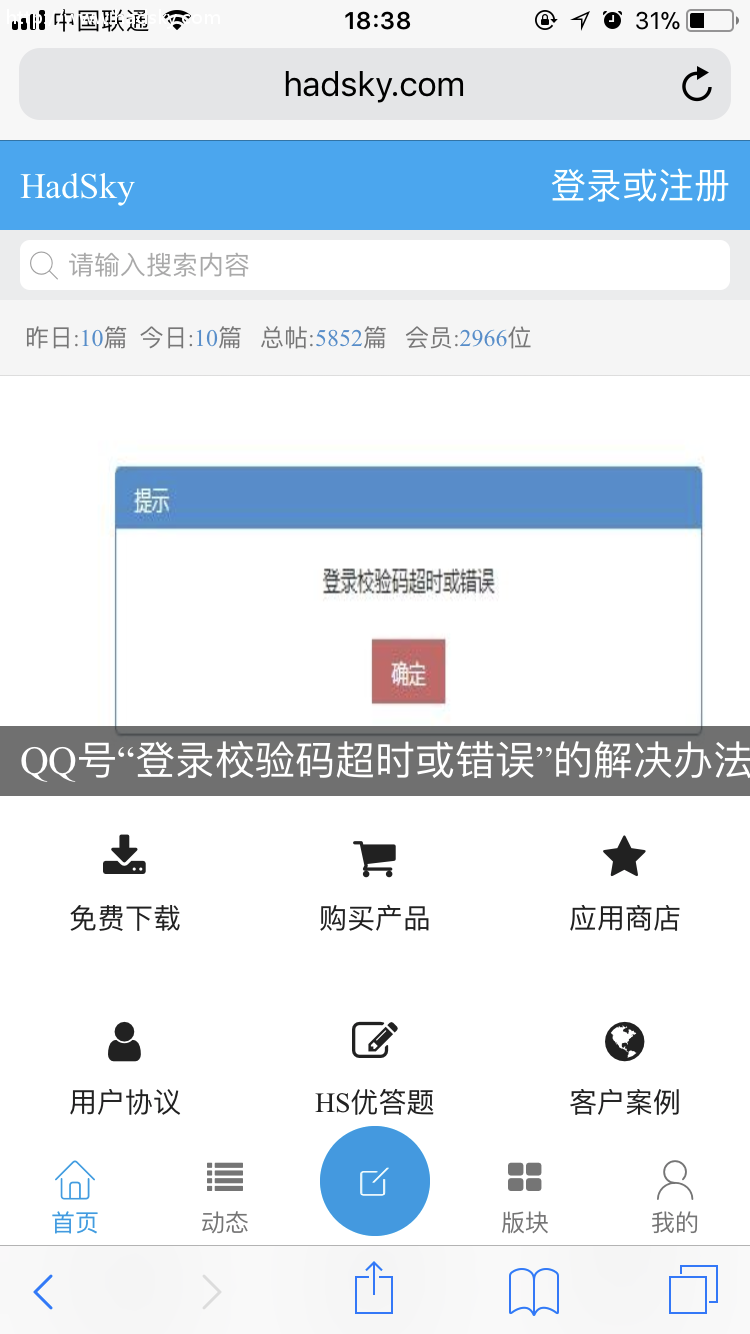Go back in Safari
This screenshot has height=1334, width=750.
[x=43, y=1291]
